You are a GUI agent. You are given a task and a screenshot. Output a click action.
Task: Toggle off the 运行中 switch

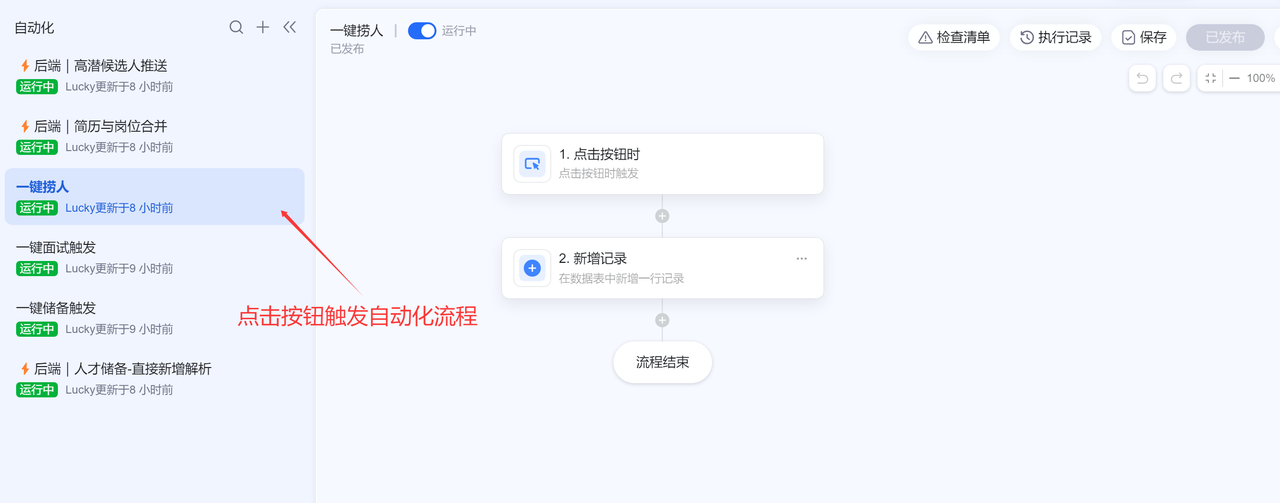tap(422, 31)
